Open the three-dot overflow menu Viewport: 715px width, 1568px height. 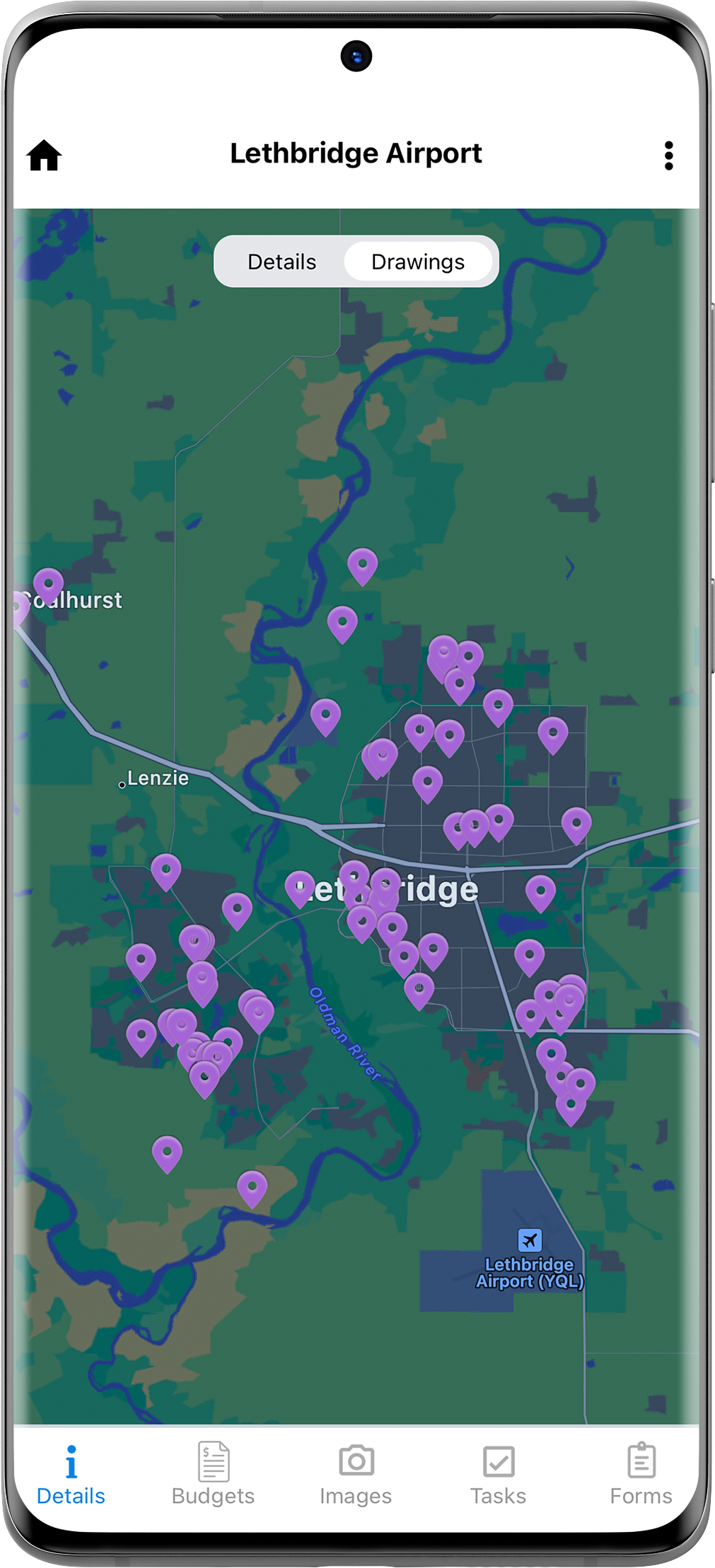click(x=668, y=156)
